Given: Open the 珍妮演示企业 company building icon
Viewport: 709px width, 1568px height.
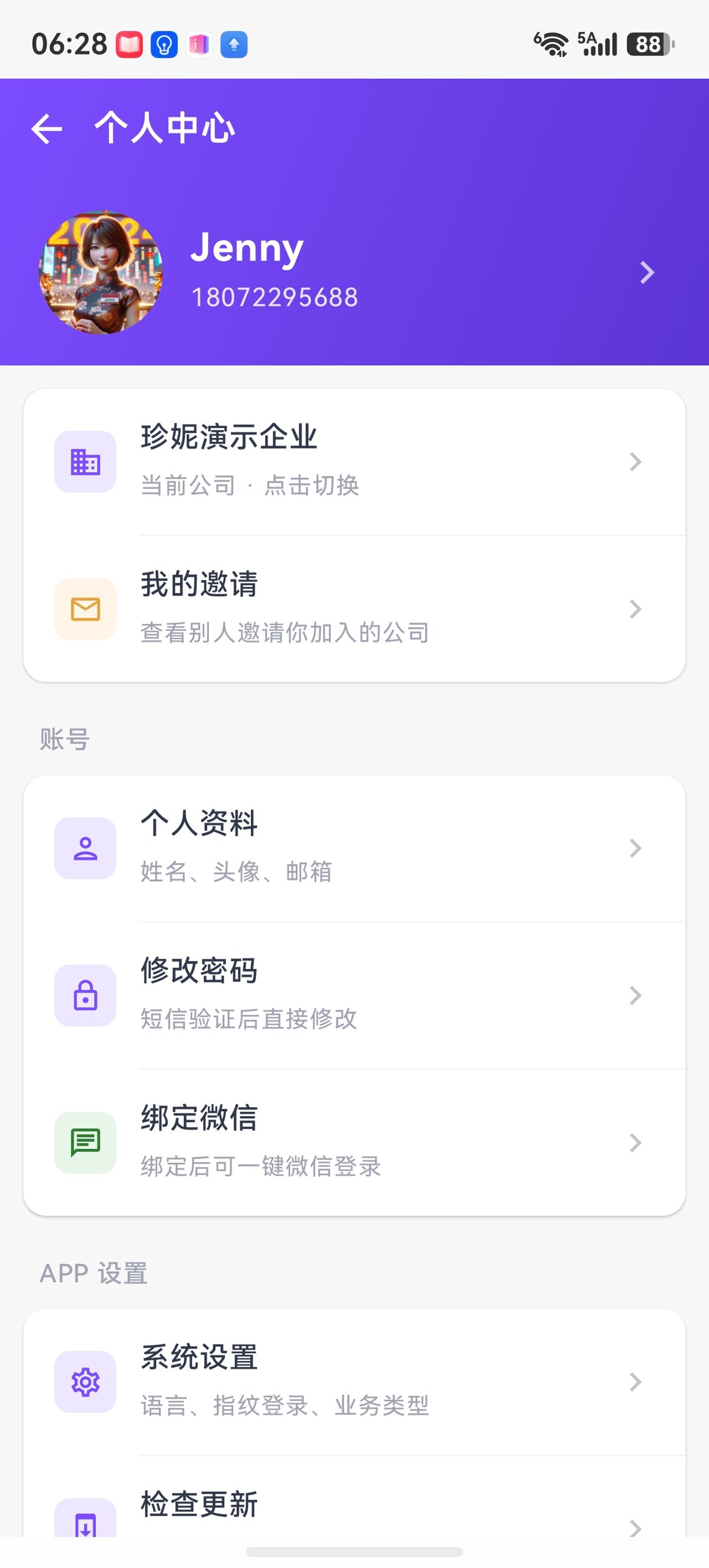Looking at the screenshot, I should click(85, 461).
